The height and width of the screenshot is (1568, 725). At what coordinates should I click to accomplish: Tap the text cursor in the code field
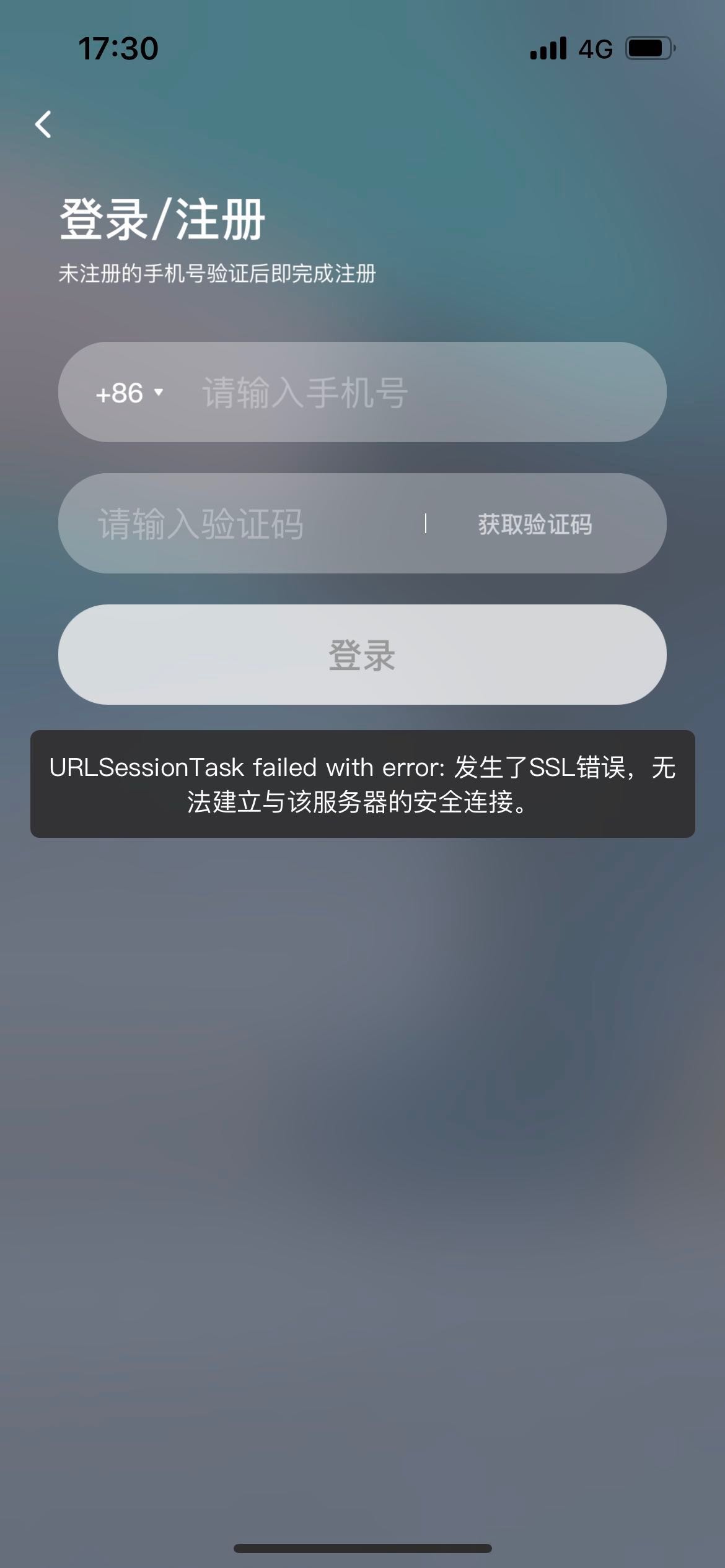pyautogui.click(x=427, y=523)
